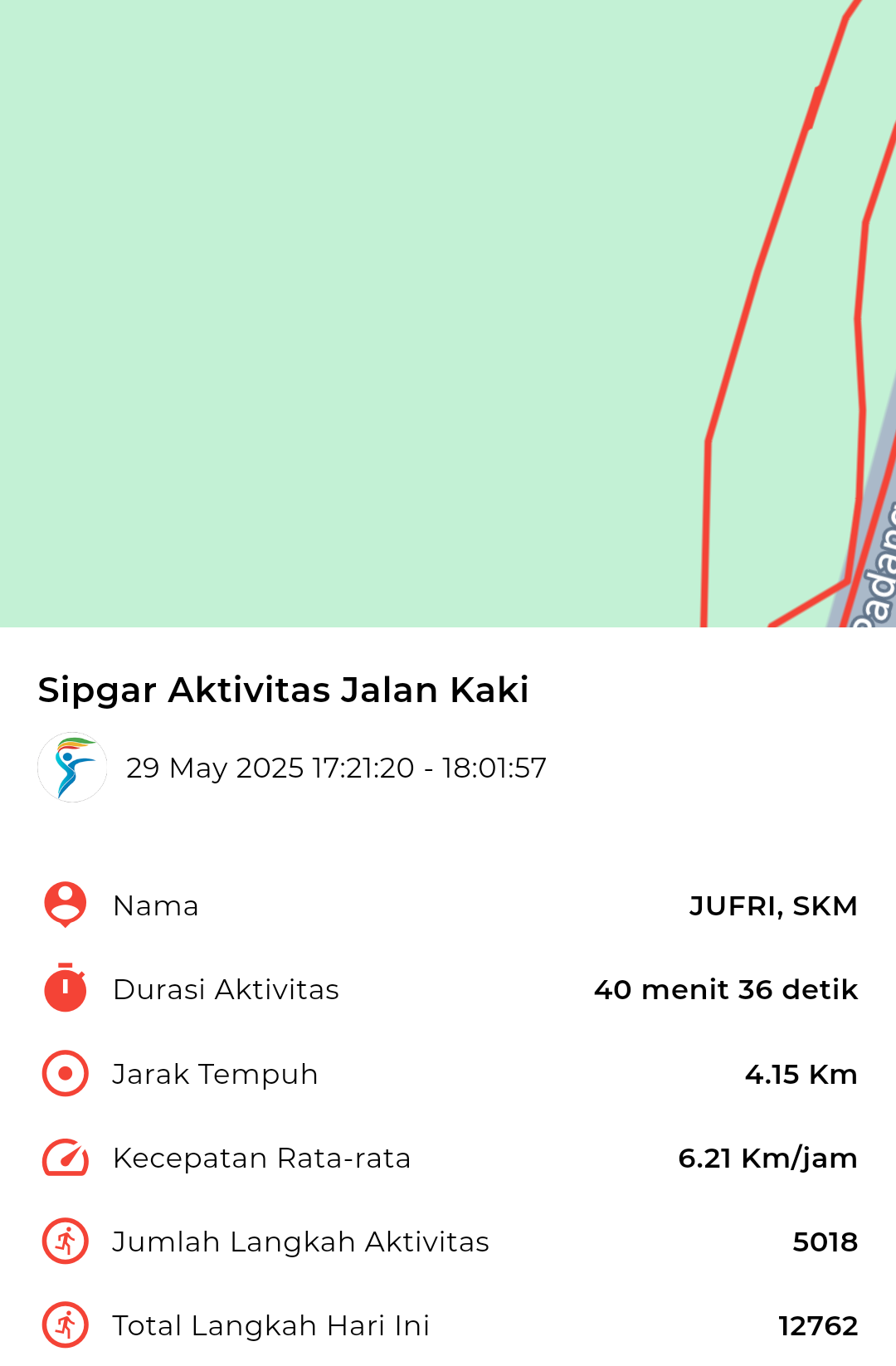
Task: Select the distance value 4.15 Km
Action: tap(801, 1073)
